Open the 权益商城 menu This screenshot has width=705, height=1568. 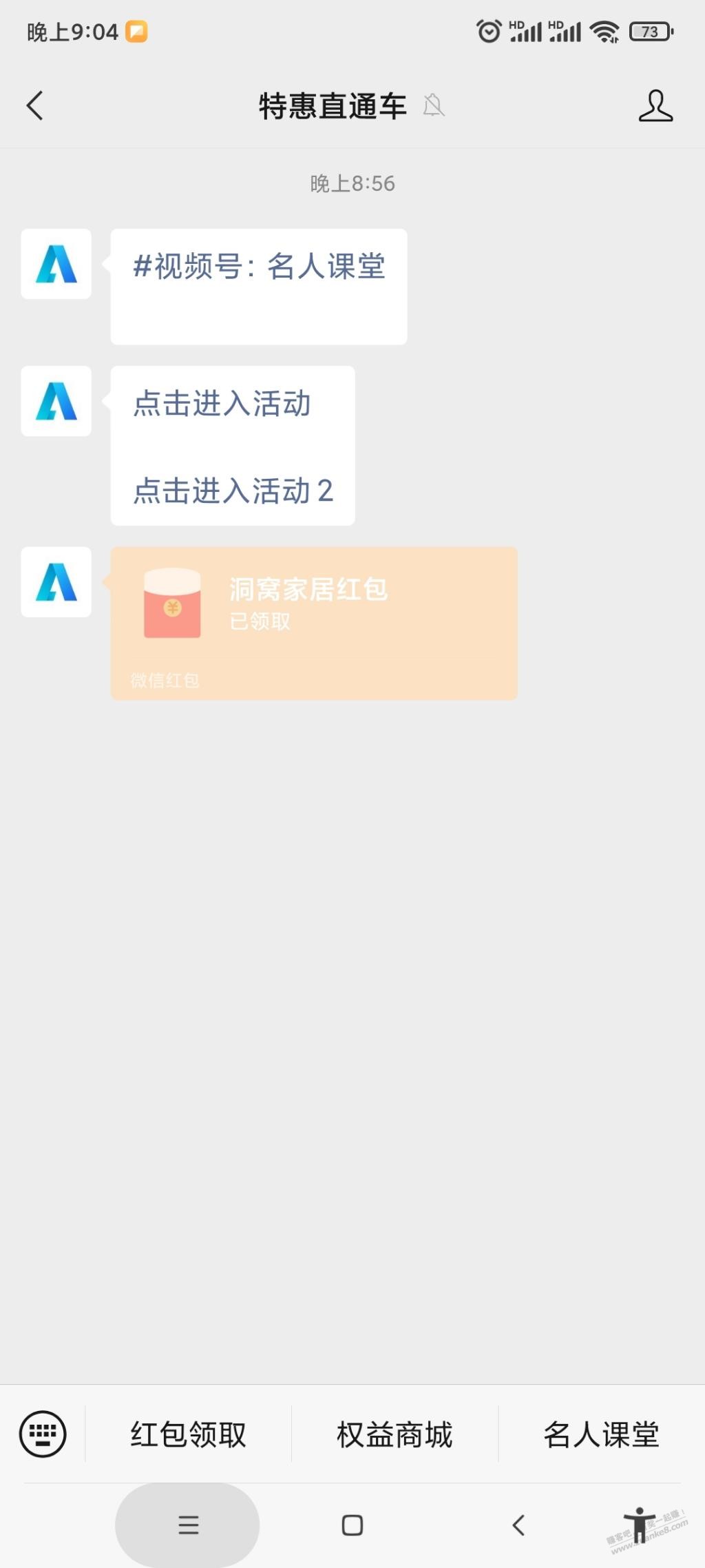click(x=394, y=1434)
